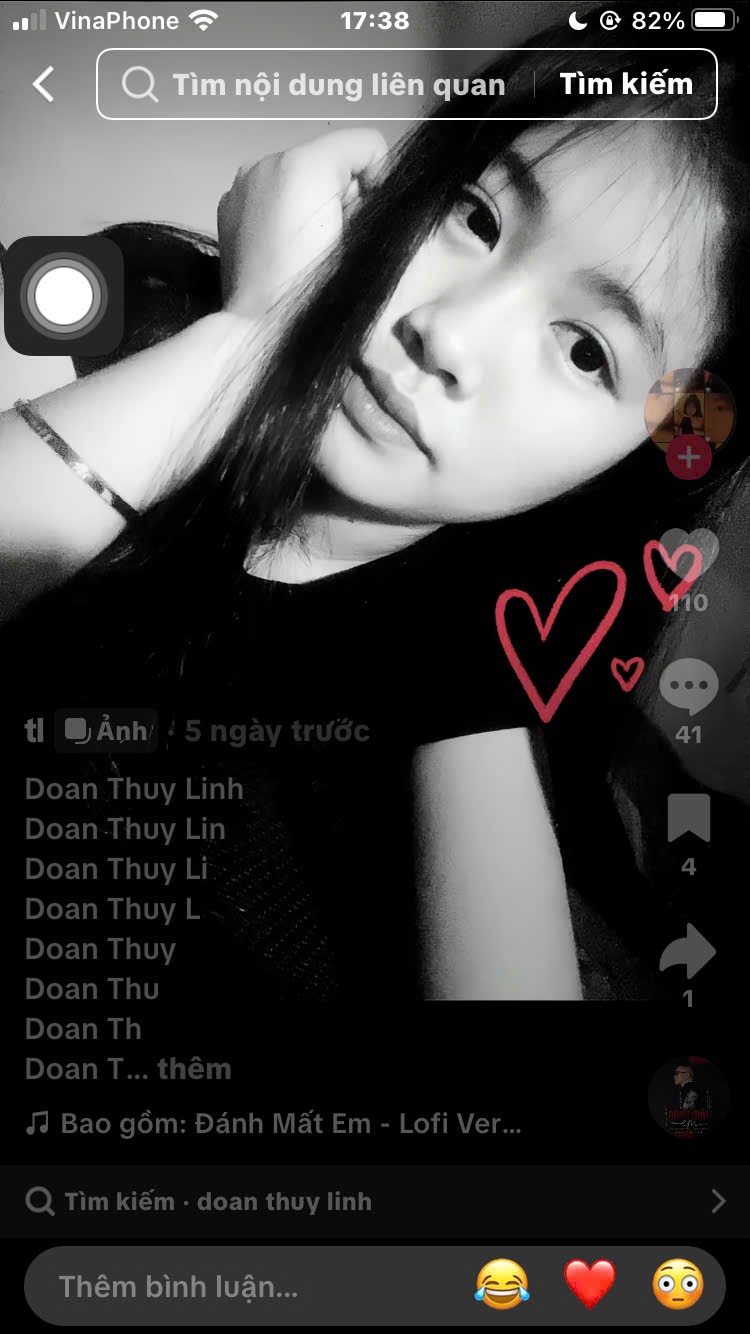
Task: Open the AssistiveTouch floating button
Action: tap(64, 296)
